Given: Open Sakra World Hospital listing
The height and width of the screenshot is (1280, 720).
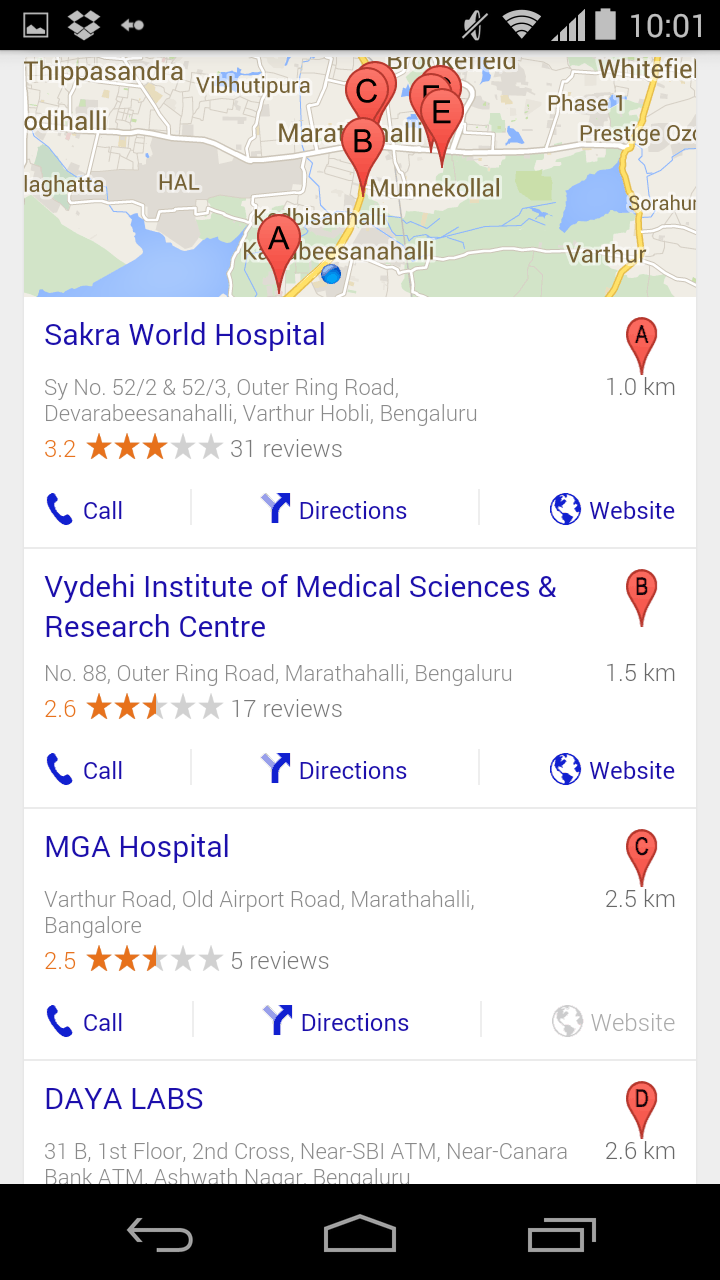Looking at the screenshot, I should pyautogui.click(x=185, y=335).
